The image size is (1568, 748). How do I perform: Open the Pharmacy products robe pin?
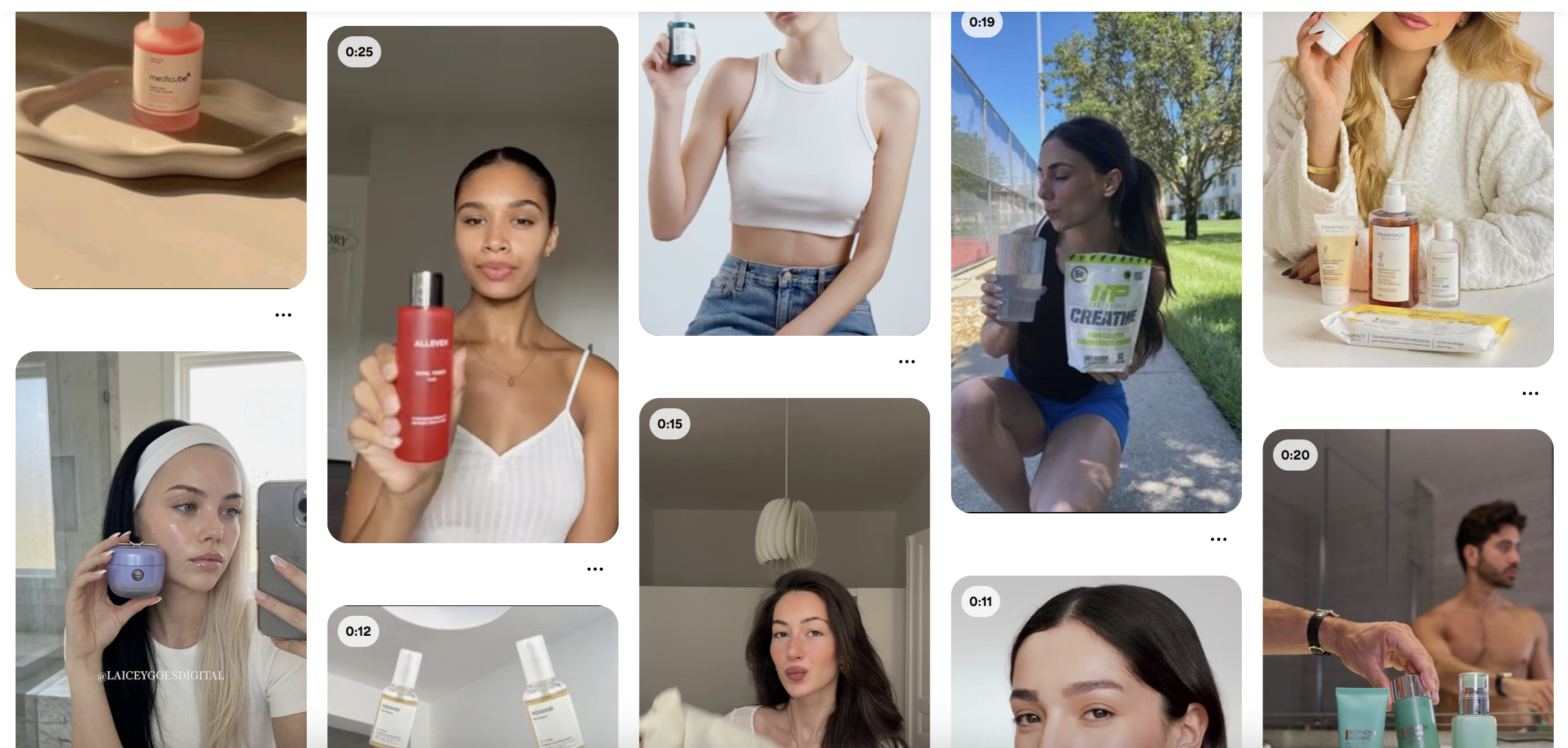[1408, 188]
